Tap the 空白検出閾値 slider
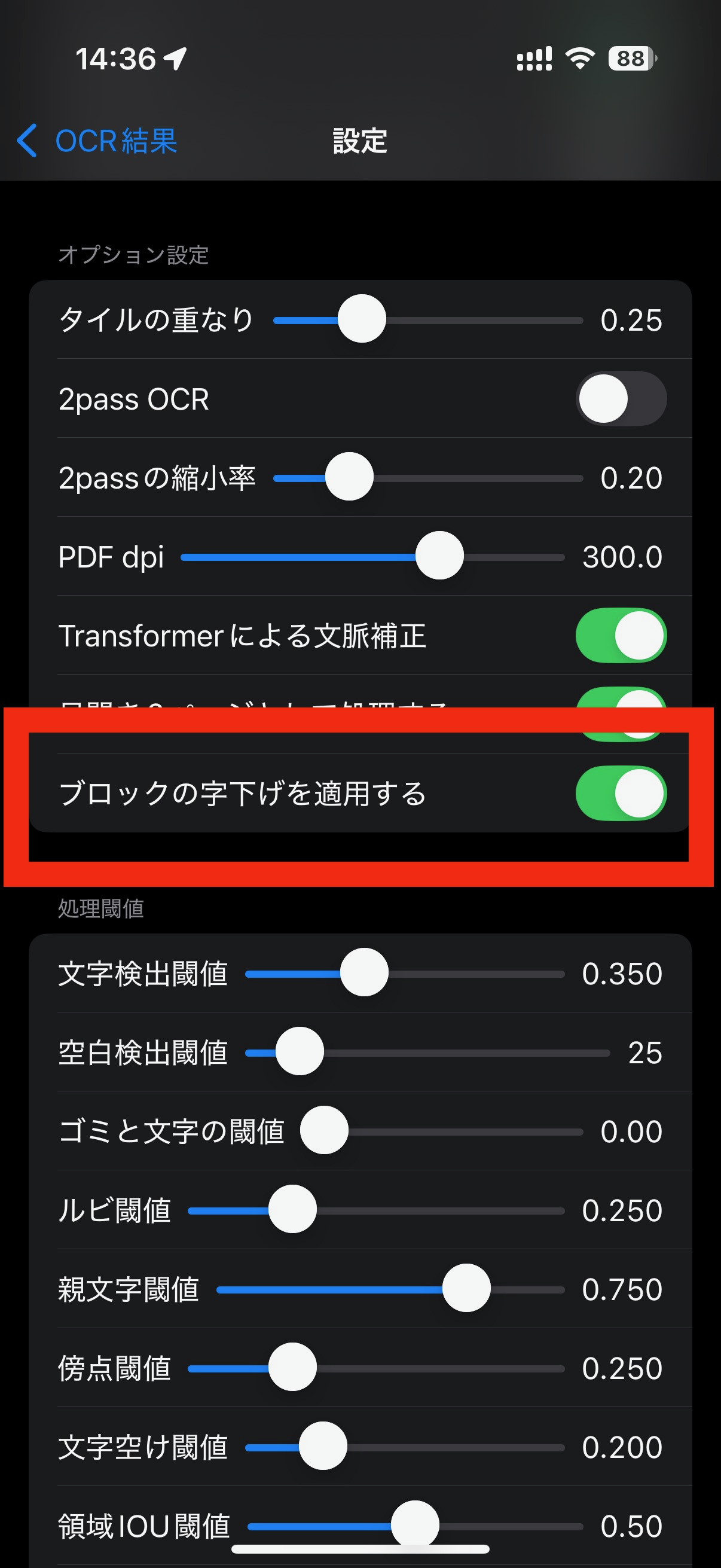 coord(300,1052)
